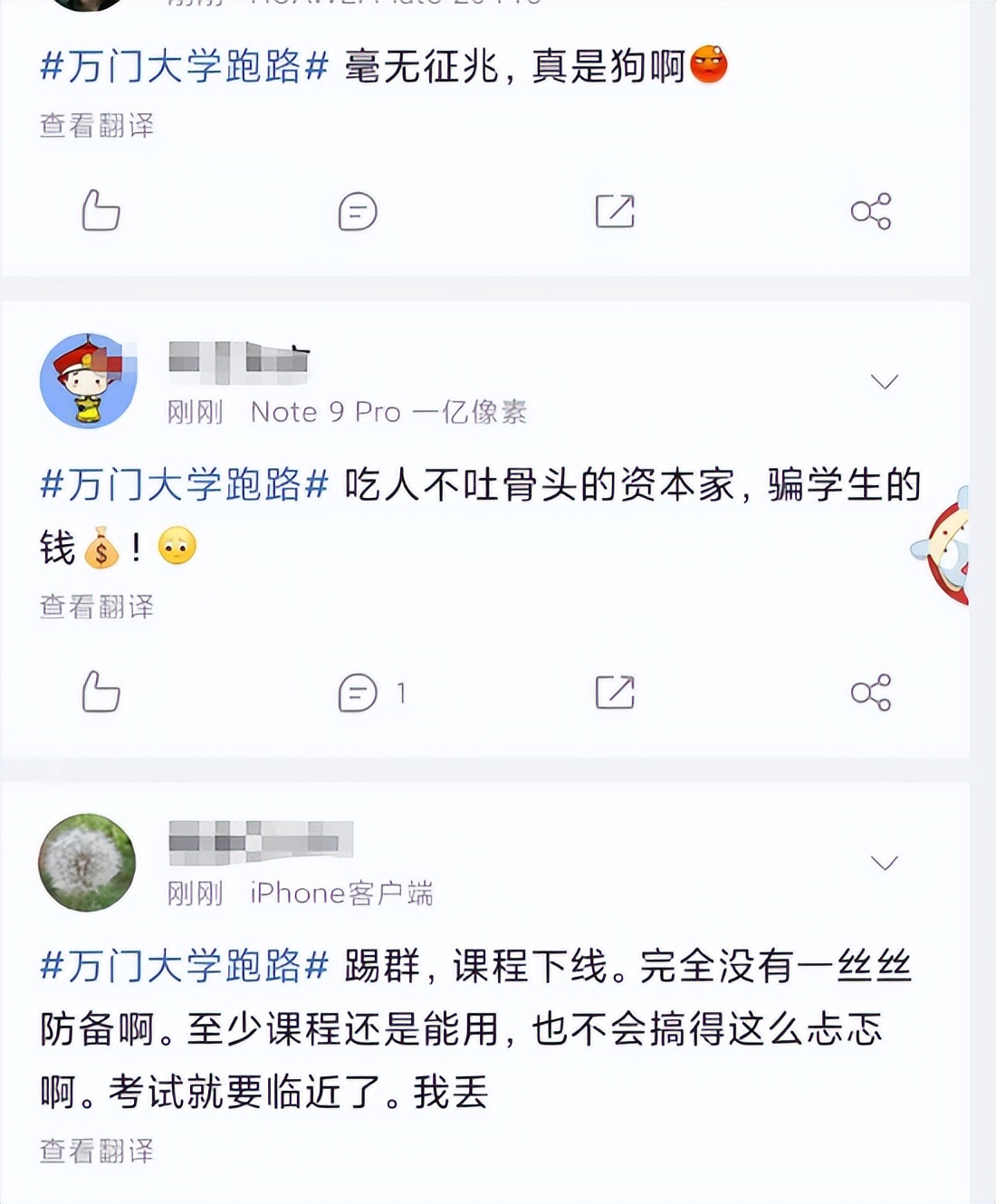Open the repost icon on the second post
This screenshot has height=1204, width=996.
(614, 693)
